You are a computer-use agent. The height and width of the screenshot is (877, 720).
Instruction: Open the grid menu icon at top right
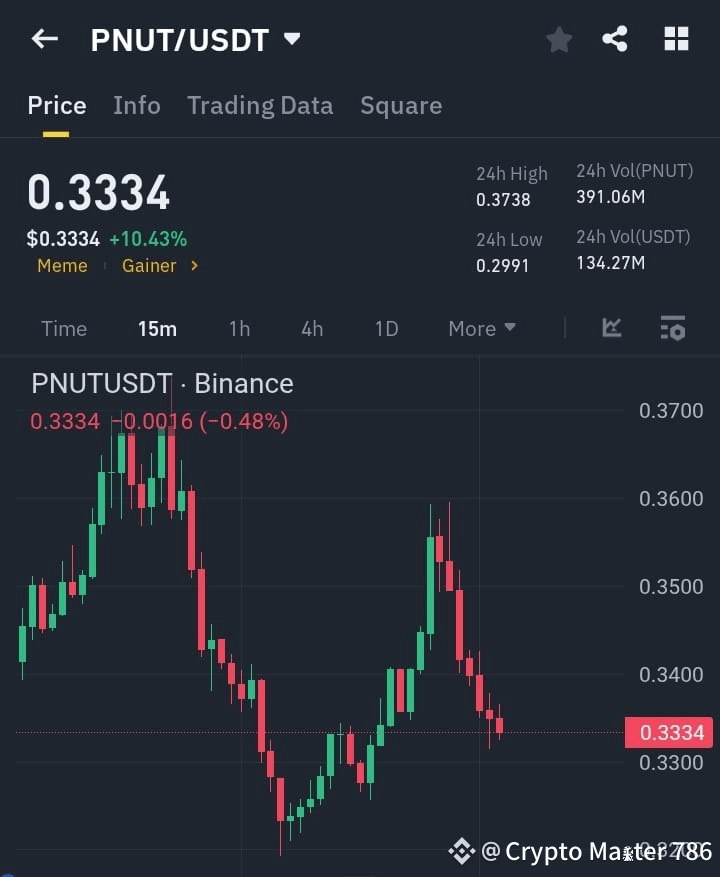(676, 39)
